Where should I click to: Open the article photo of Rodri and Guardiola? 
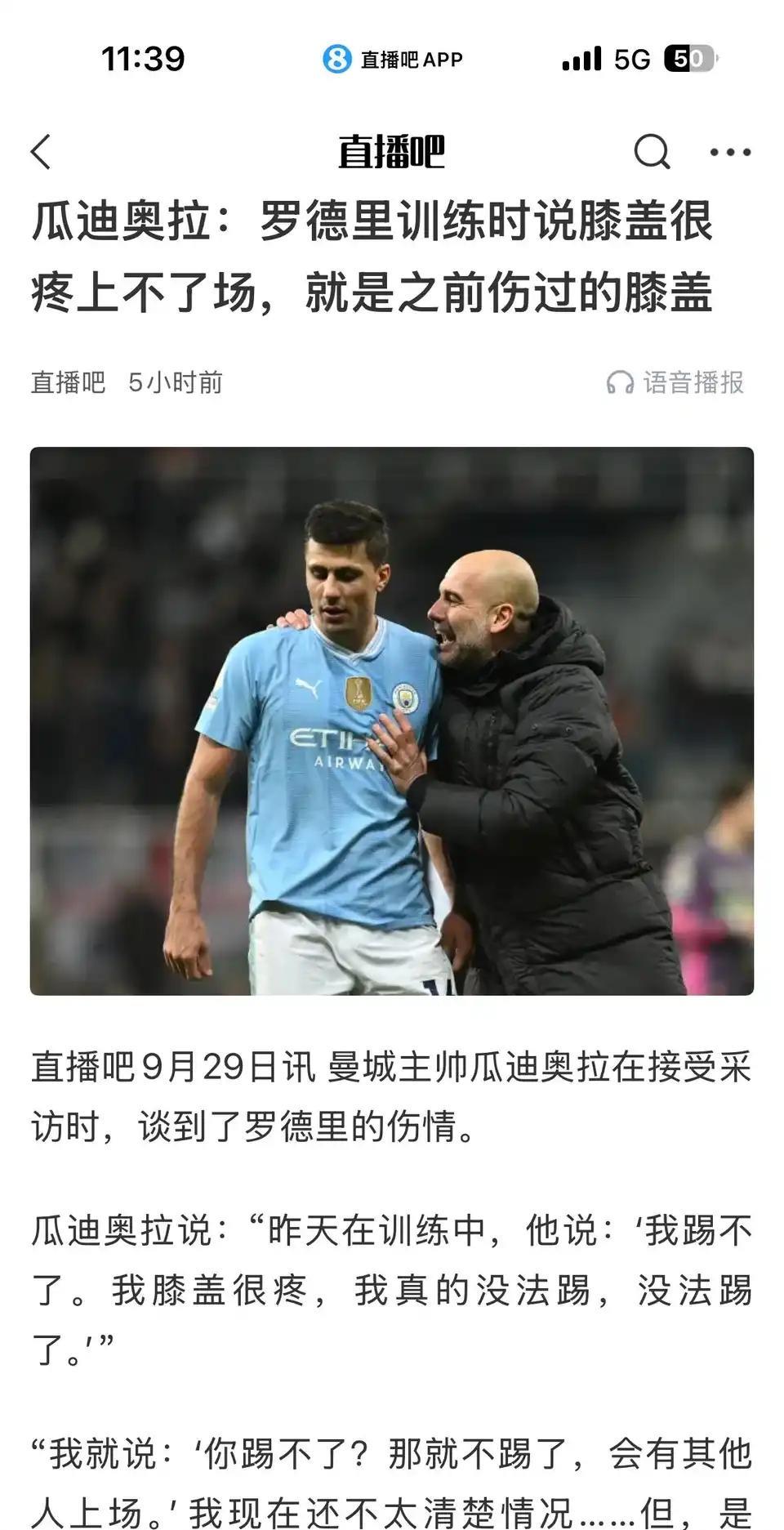tap(392, 720)
